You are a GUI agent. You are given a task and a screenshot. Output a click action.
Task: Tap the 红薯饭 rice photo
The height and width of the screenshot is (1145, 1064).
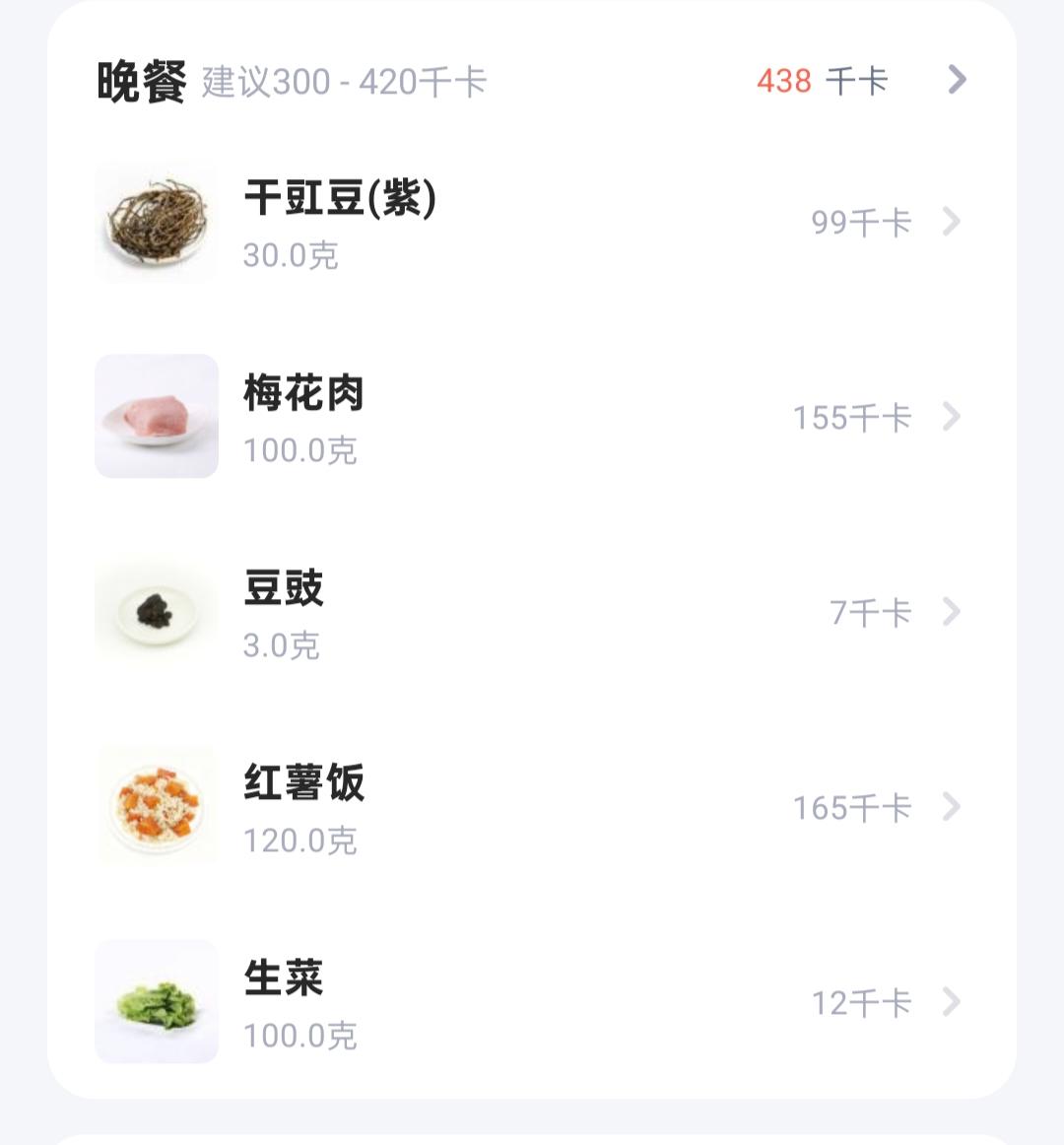click(x=156, y=806)
